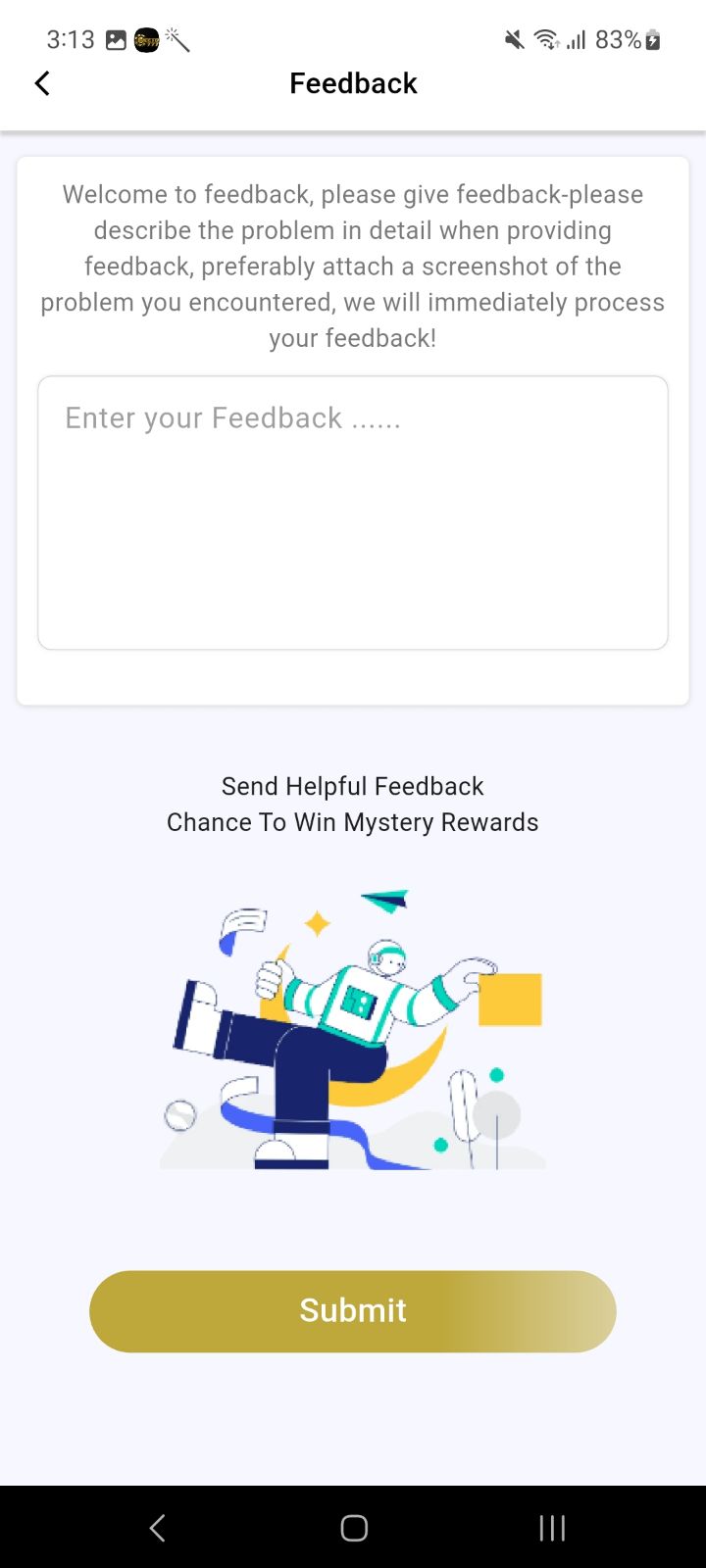Go back from the Feedback screen
Viewport: 706px width, 1568px height.
(42, 83)
